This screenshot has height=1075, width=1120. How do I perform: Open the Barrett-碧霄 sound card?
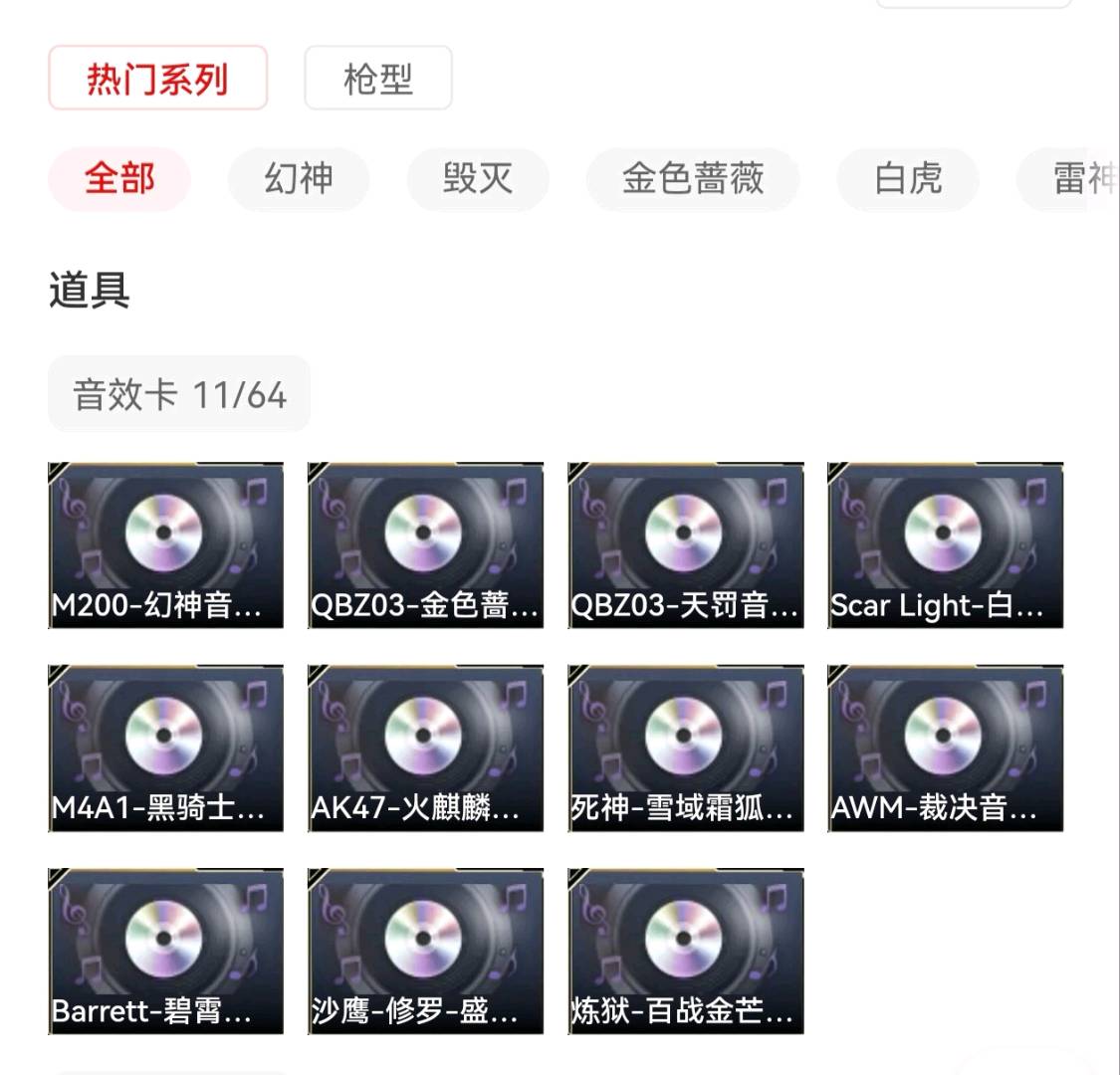point(165,952)
